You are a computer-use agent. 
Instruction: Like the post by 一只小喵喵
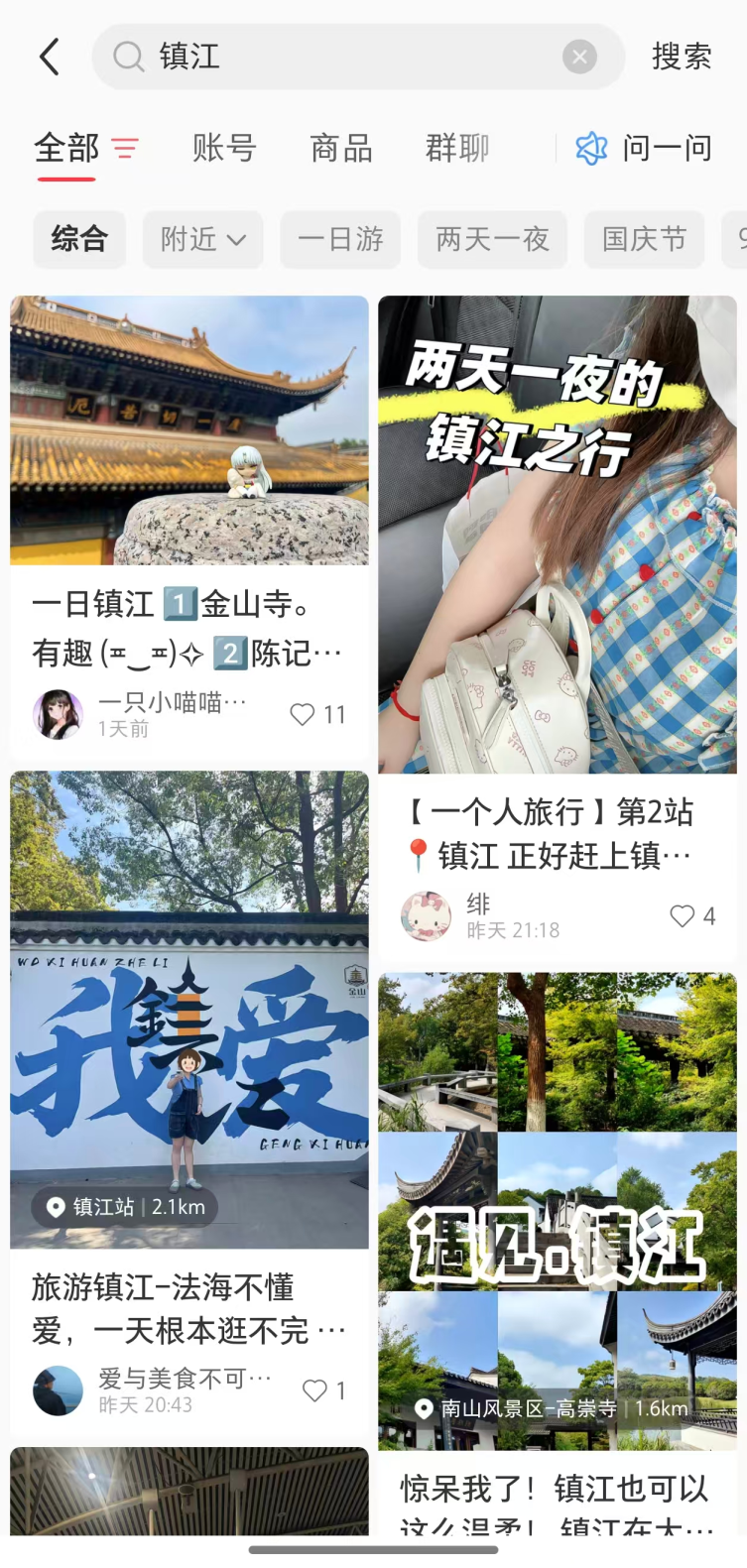303,715
